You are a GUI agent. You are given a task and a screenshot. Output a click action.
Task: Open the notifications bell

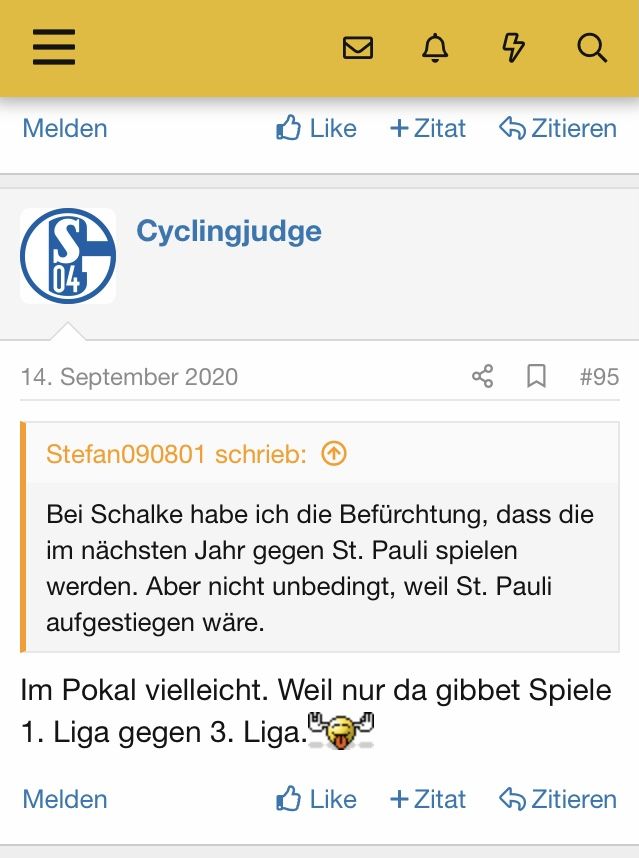[435, 48]
